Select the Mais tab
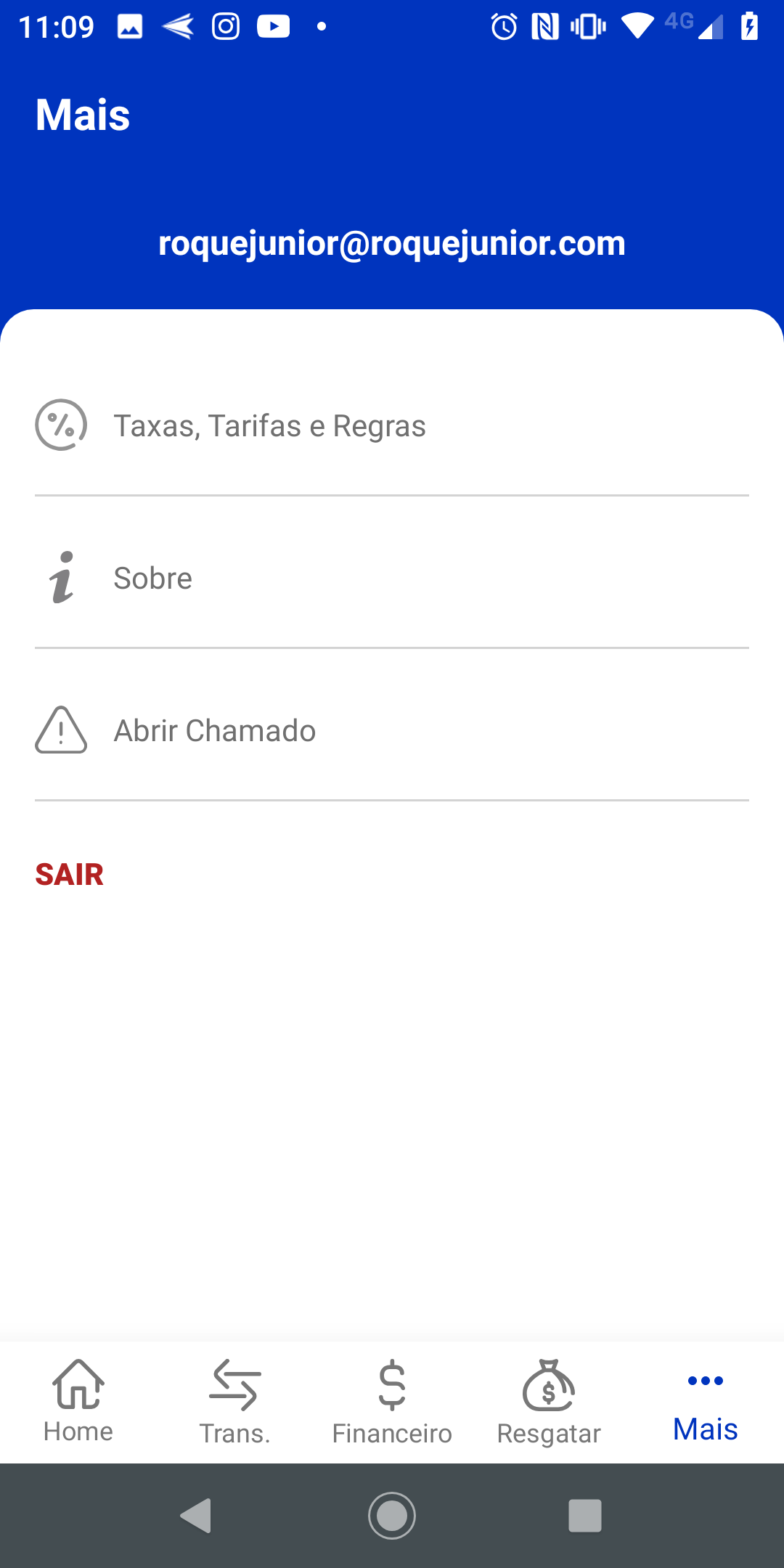 pyautogui.click(x=706, y=1402)
